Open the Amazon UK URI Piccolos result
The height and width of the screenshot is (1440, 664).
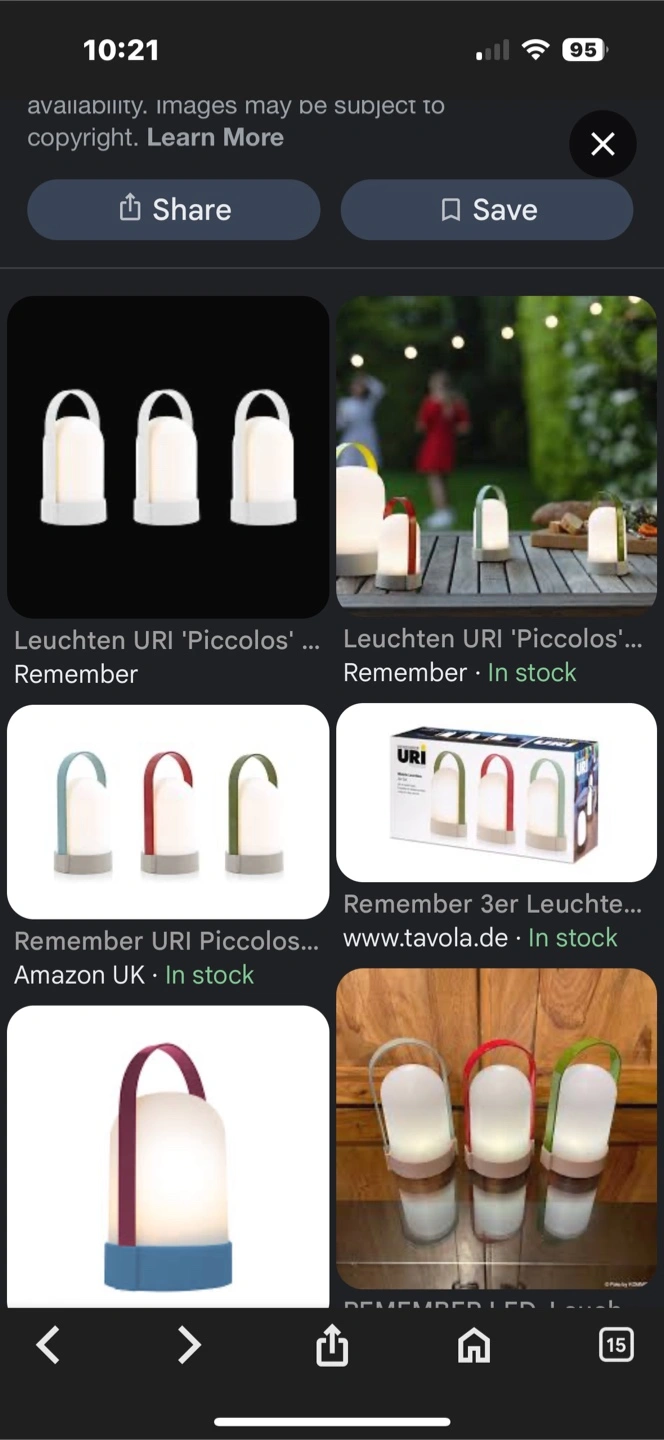point(168,812)
